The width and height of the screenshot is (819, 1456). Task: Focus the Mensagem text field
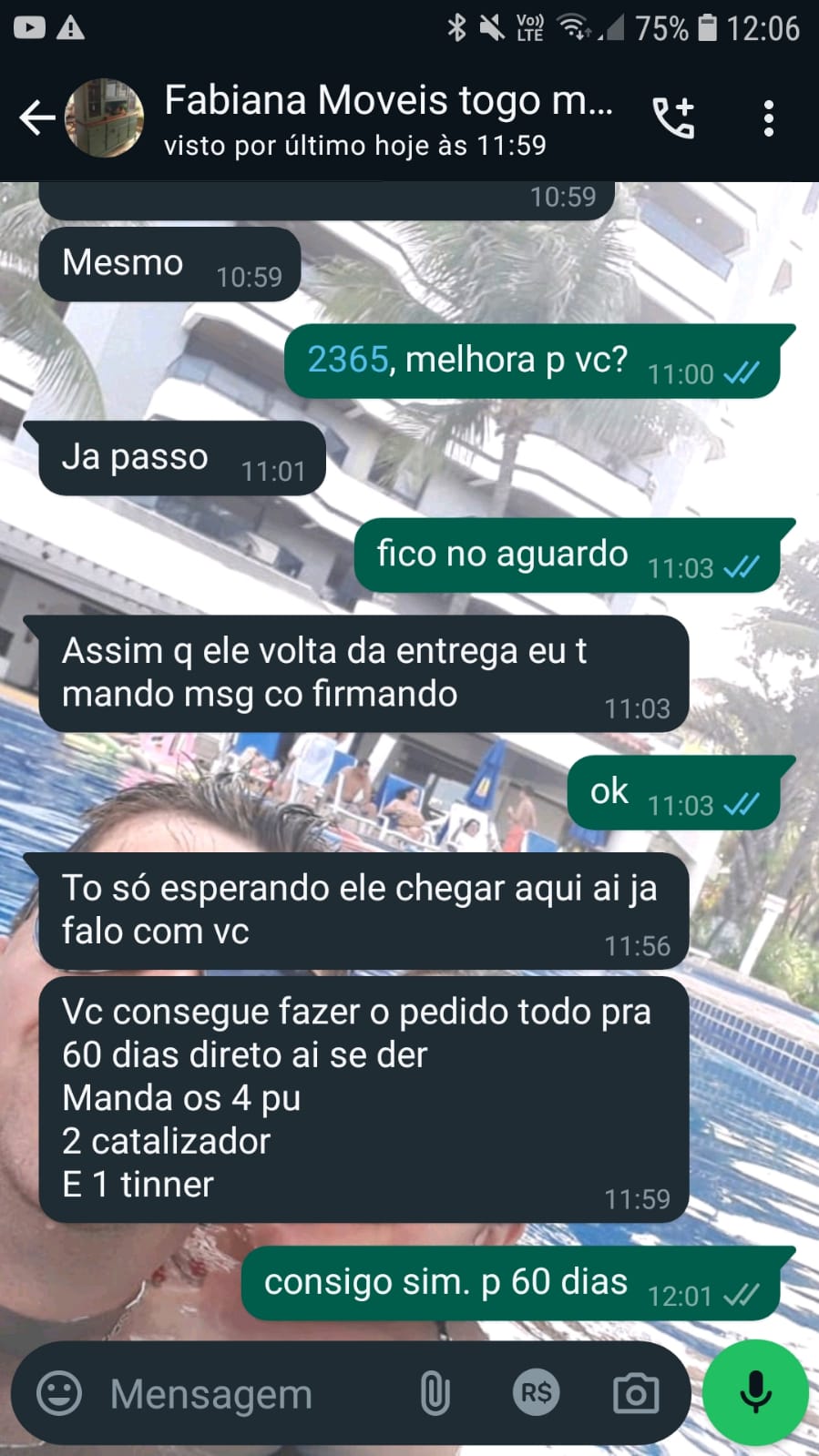246,1393
